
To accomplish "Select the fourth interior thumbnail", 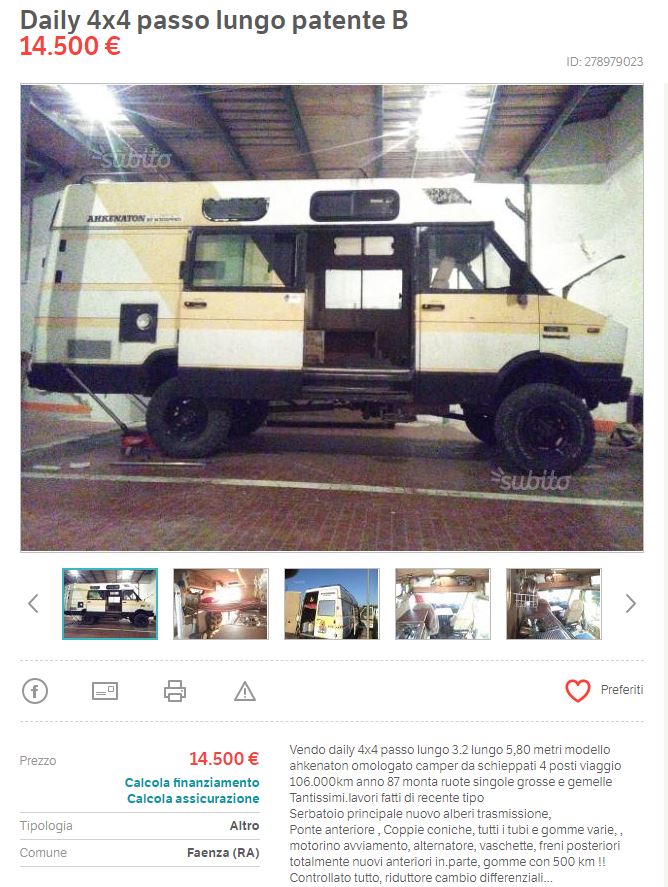I will (443, 603).
